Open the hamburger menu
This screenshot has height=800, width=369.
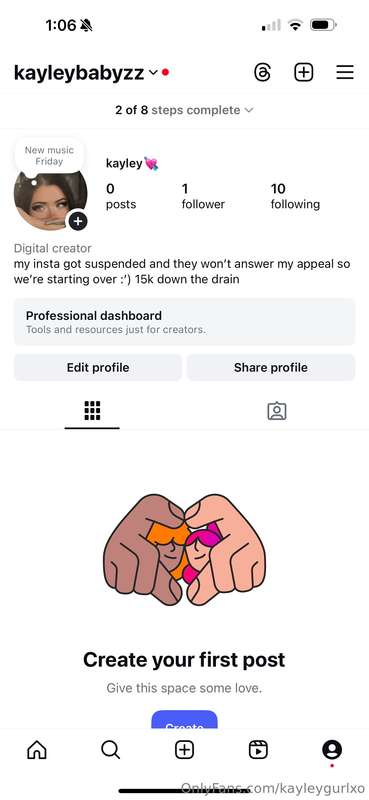click(345, 72)
